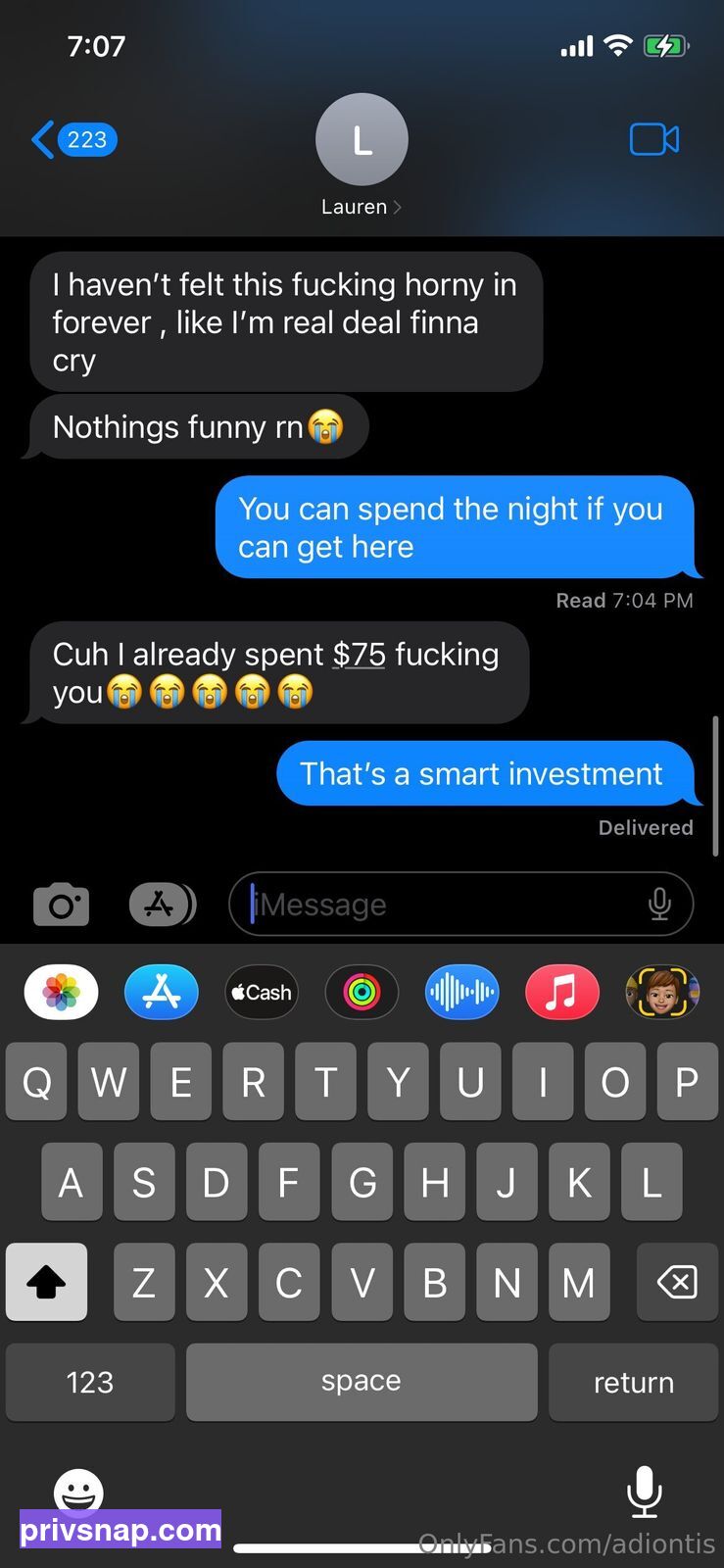Send money with Apple Cash

click(x=262, y=993)
